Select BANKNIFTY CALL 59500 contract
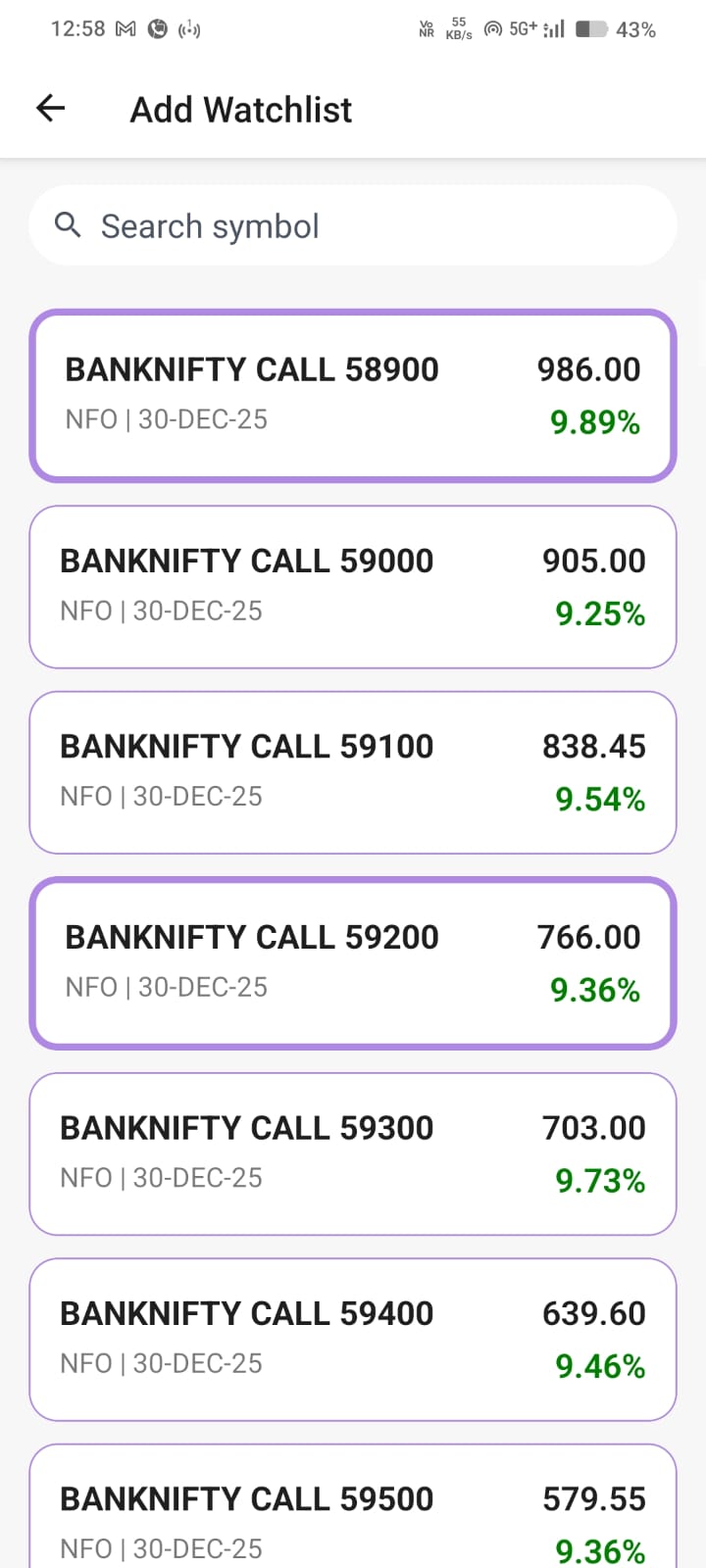 [x=353, y=1514]
